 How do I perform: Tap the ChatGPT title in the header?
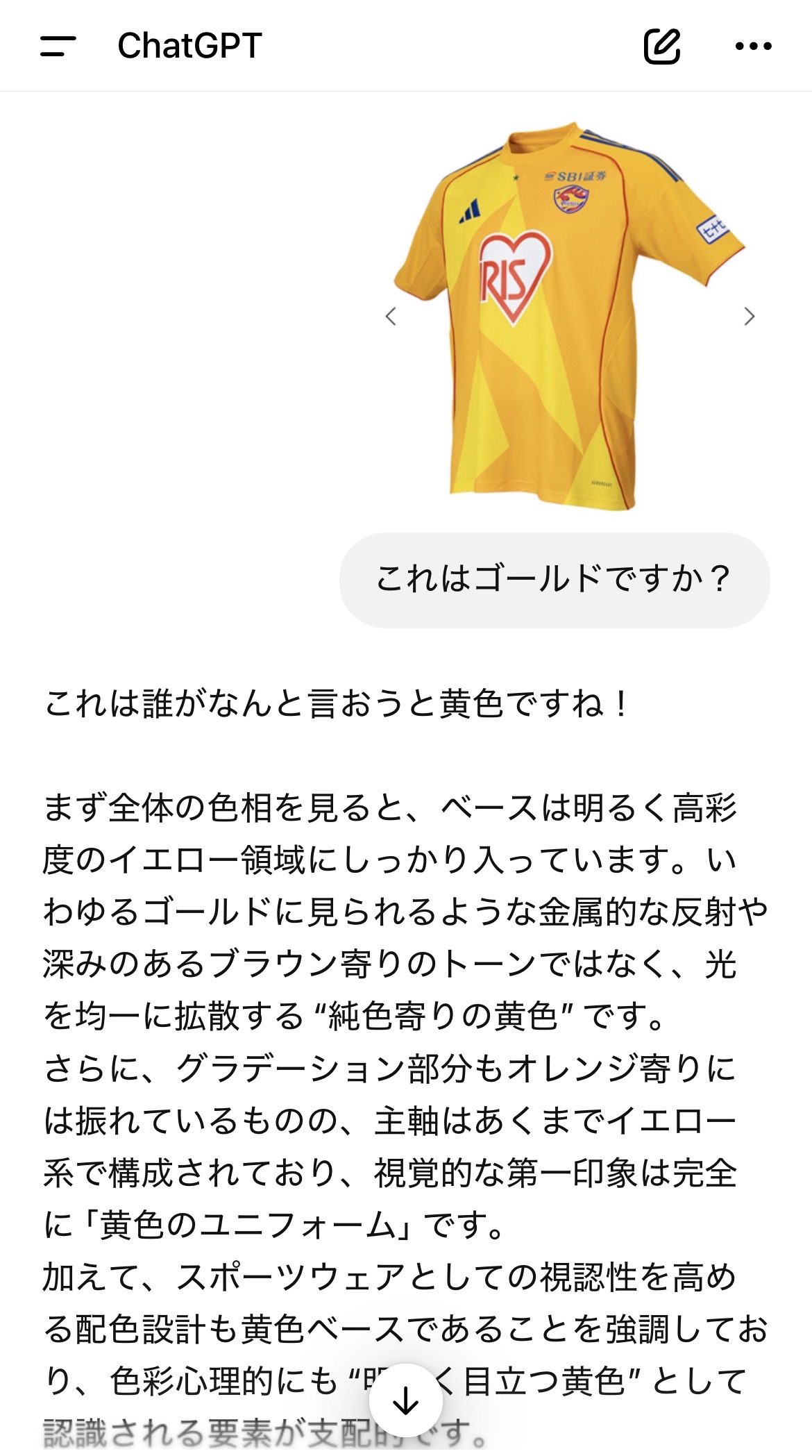point(189,47)
